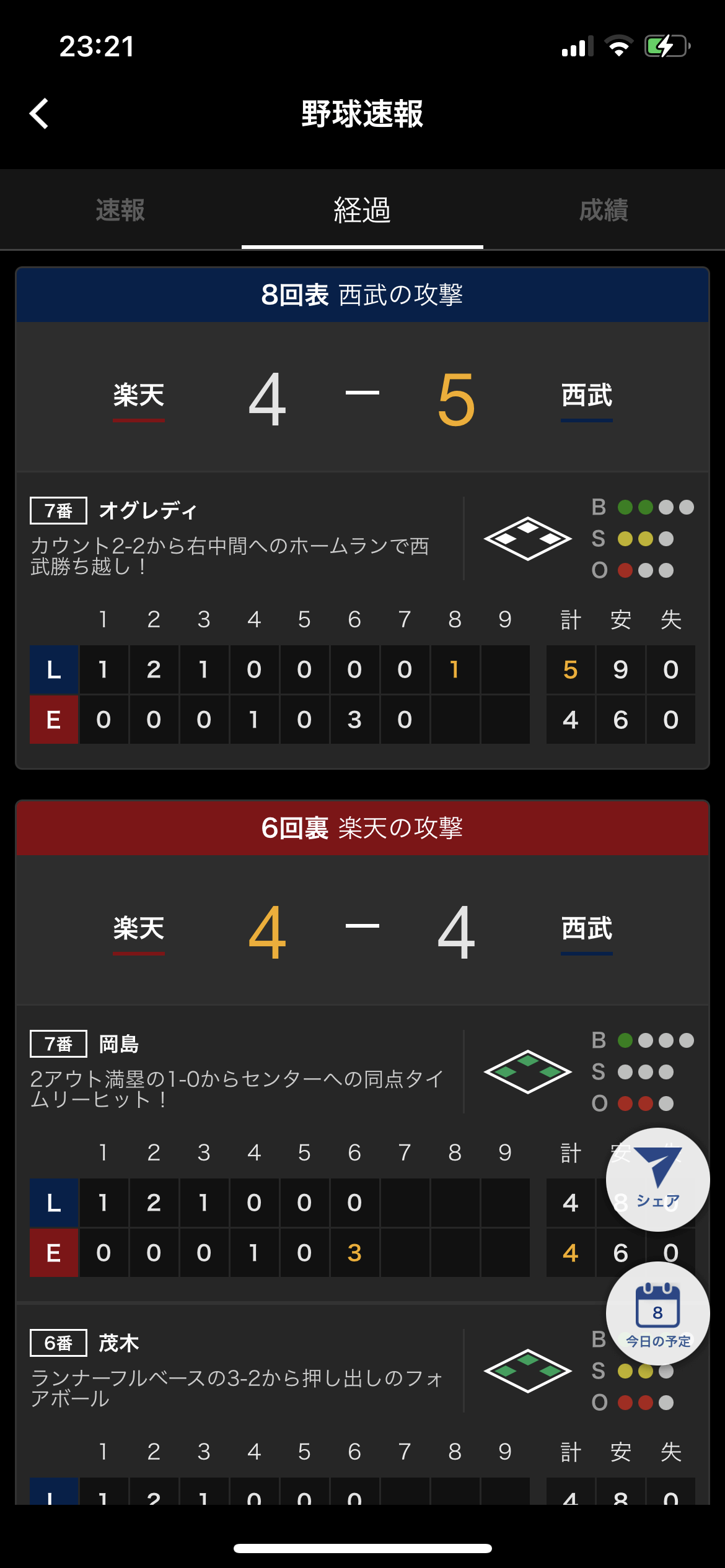This screenshot has height=1568, width=725.
Task: Tap the yellow 5 in the L total column
Action: [569, 669]
